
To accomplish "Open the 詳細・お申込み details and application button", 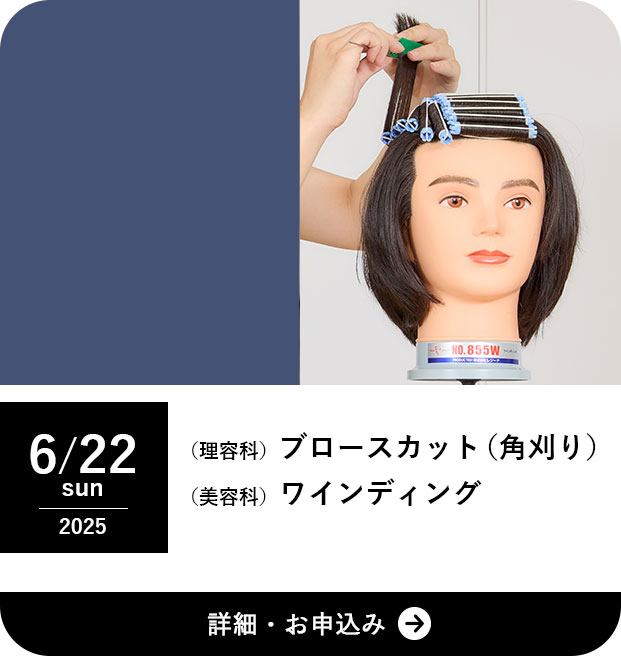I will 310,624.
